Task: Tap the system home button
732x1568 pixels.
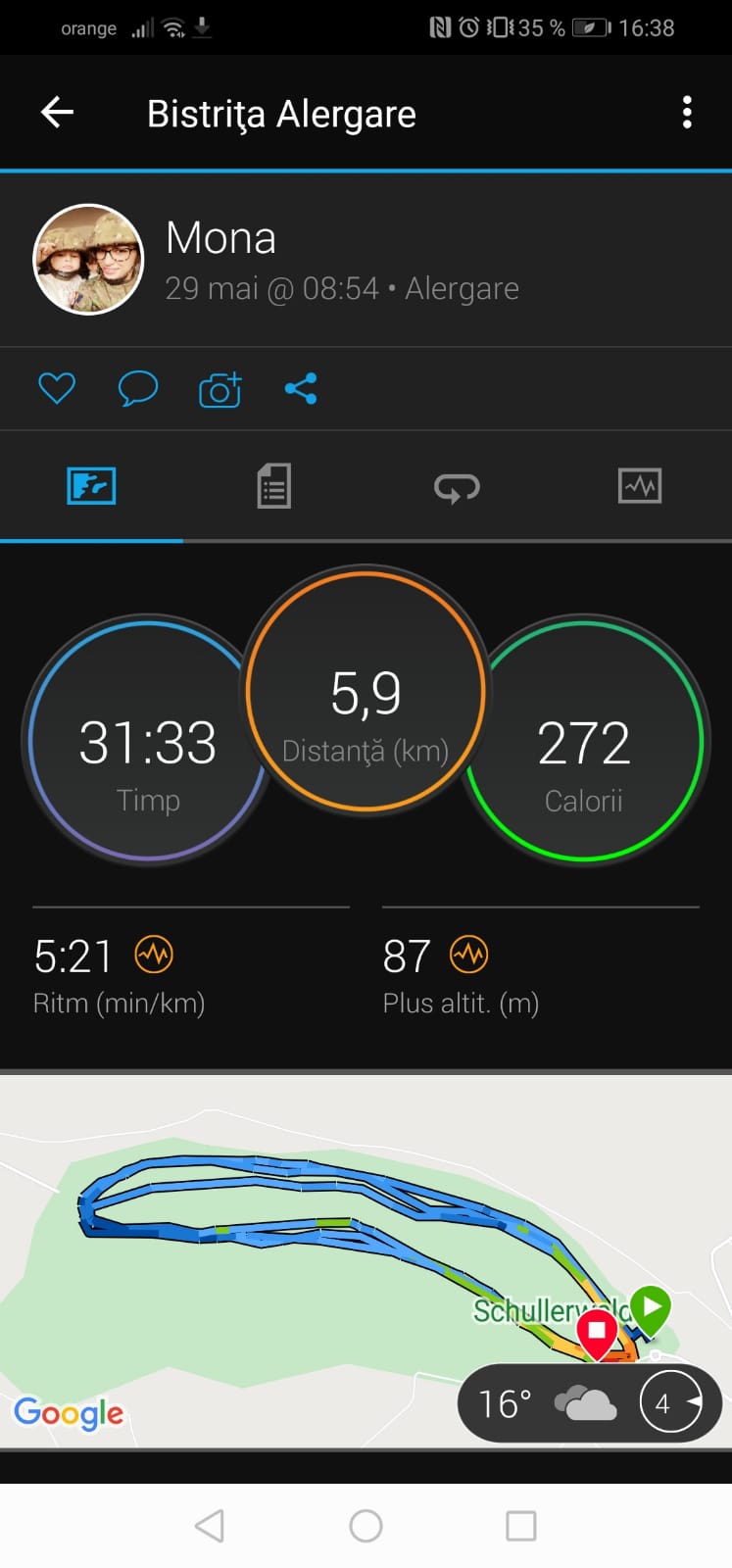Action: tap(366, 1526)
